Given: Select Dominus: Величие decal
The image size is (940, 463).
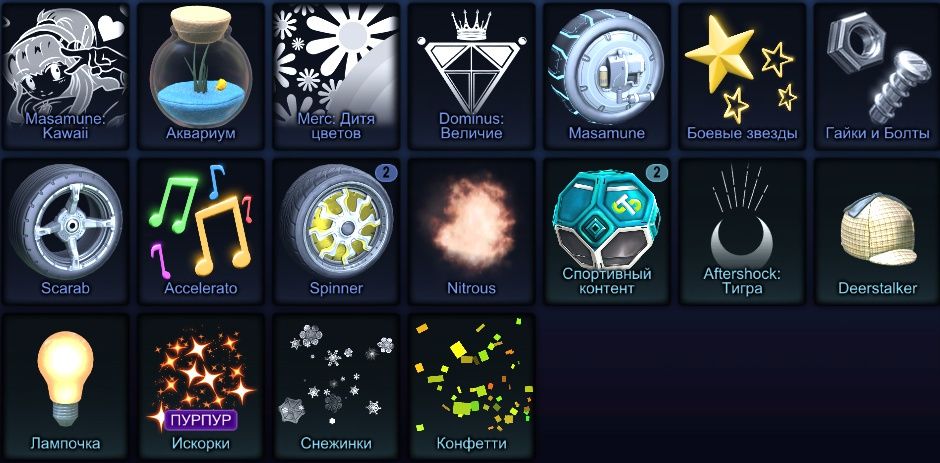Looking at the screenshot, I should [471, 75].
